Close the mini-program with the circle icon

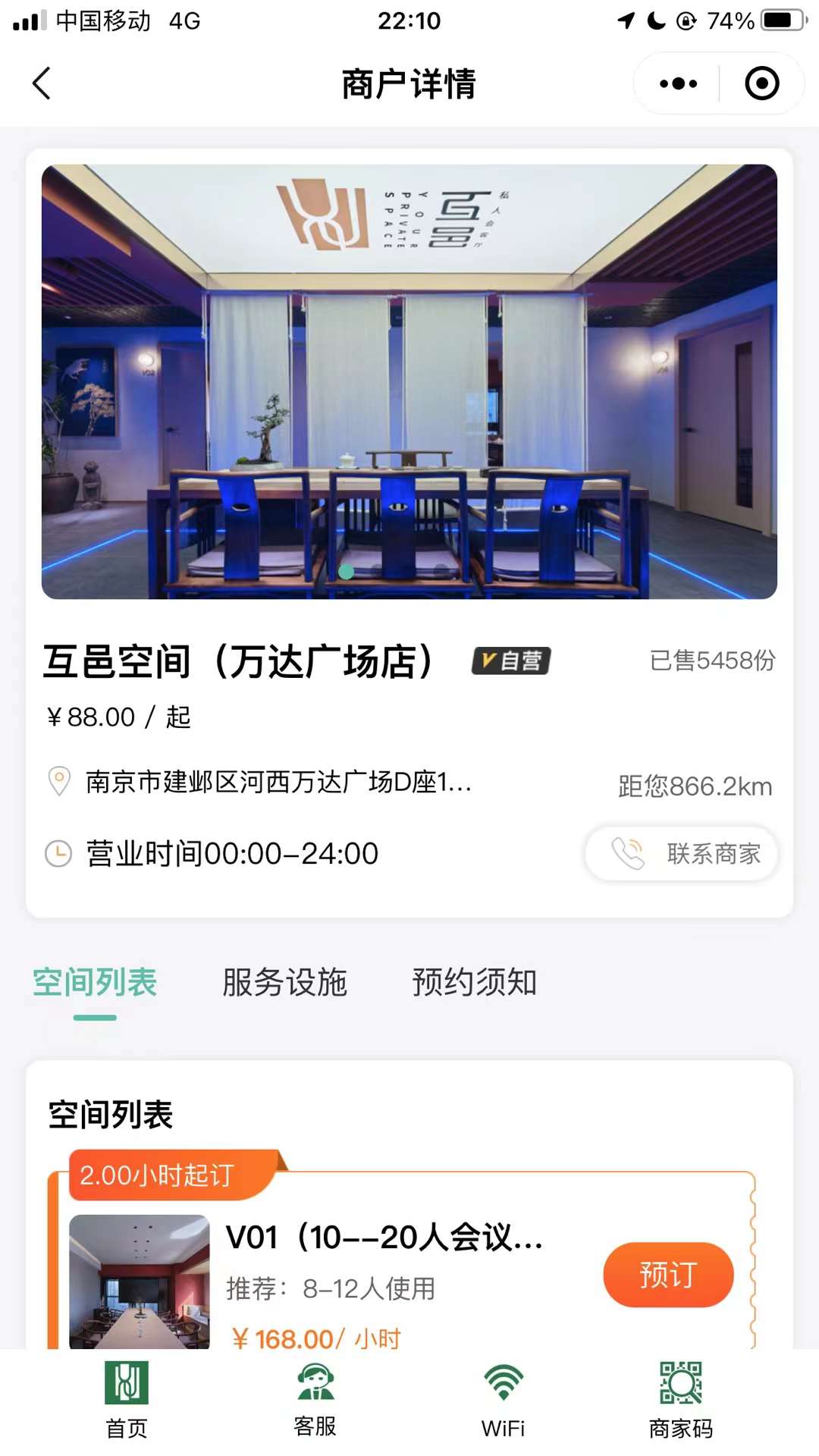[761, 83]
